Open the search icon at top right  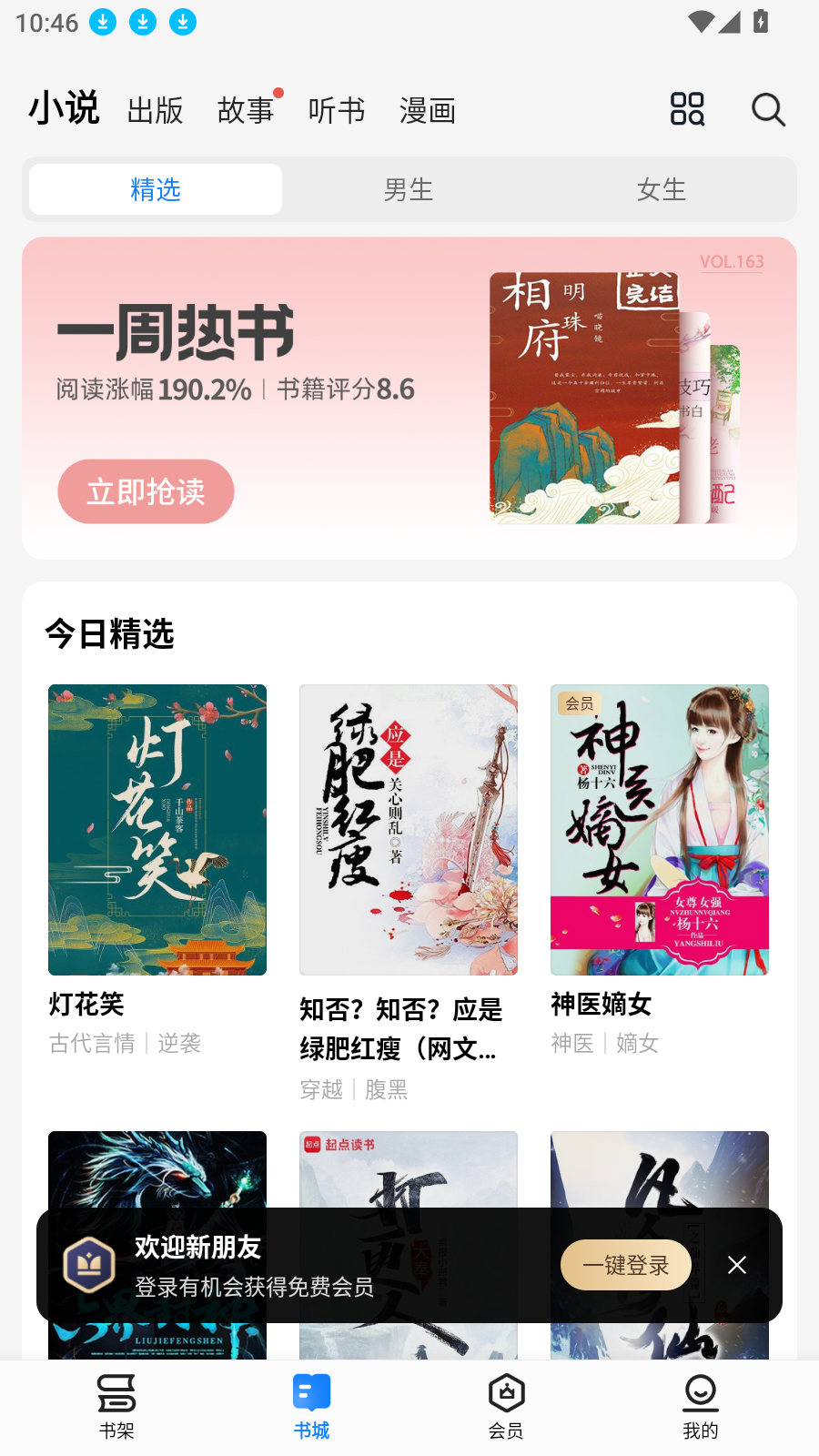click(x=768, y=109)
